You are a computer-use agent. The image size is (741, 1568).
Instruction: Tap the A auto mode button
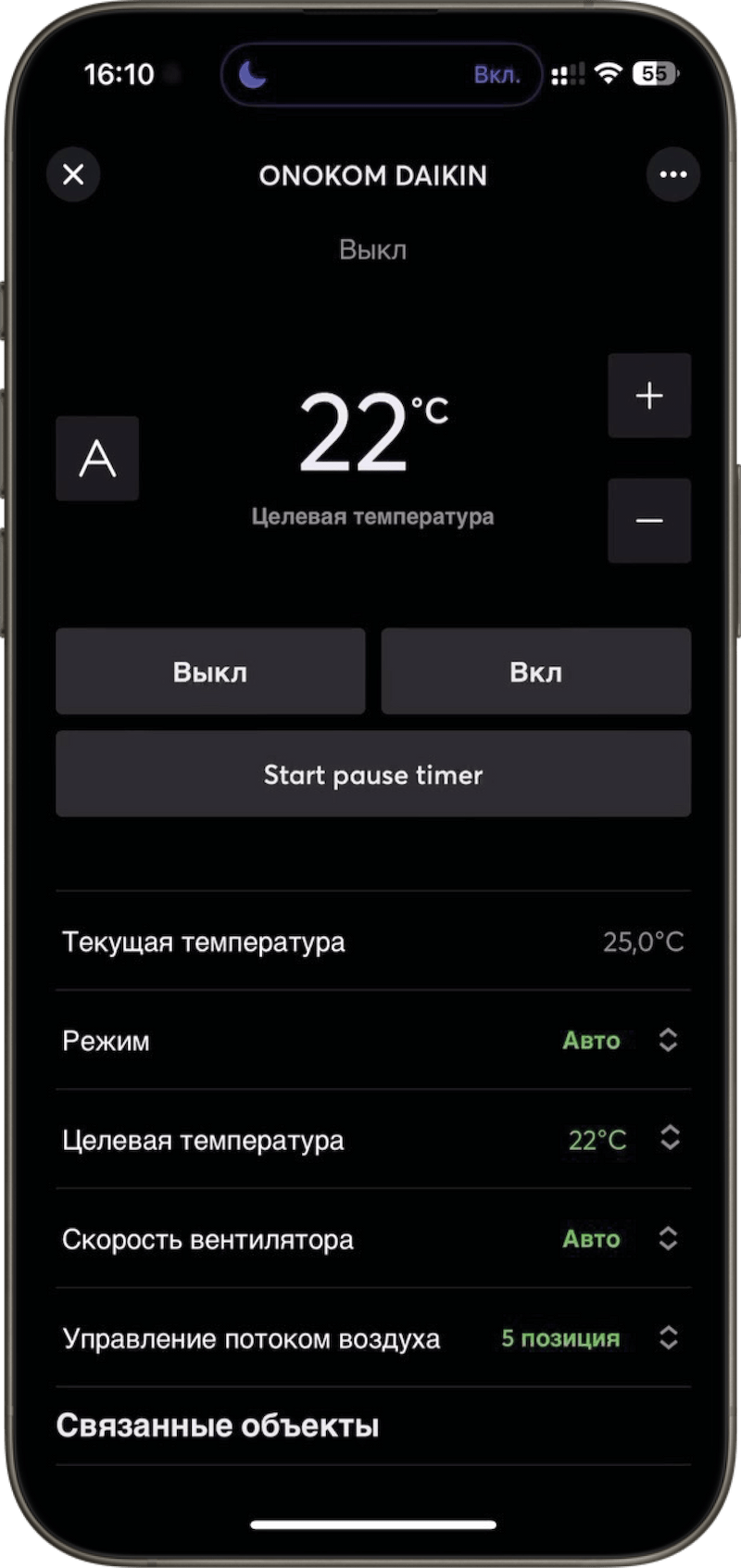pos(97,459)
